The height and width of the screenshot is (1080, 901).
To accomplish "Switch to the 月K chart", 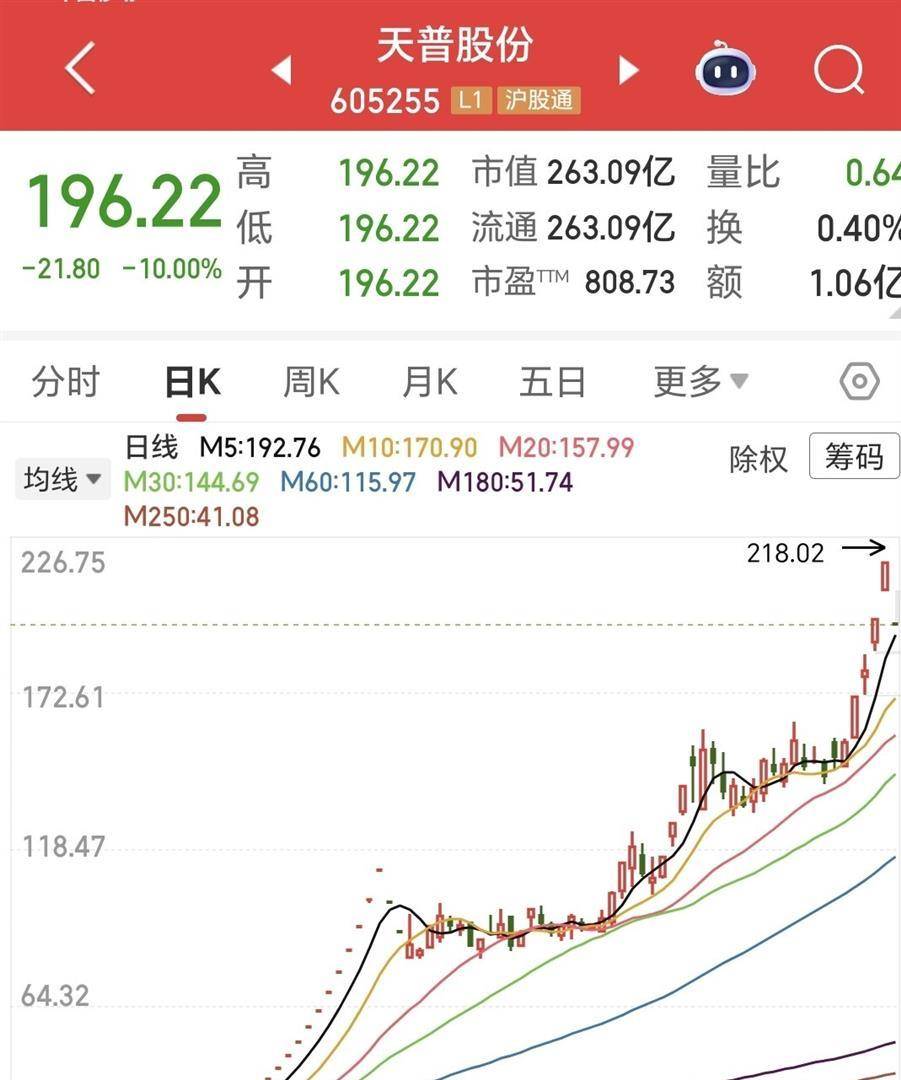I will (x=430, y=382).
